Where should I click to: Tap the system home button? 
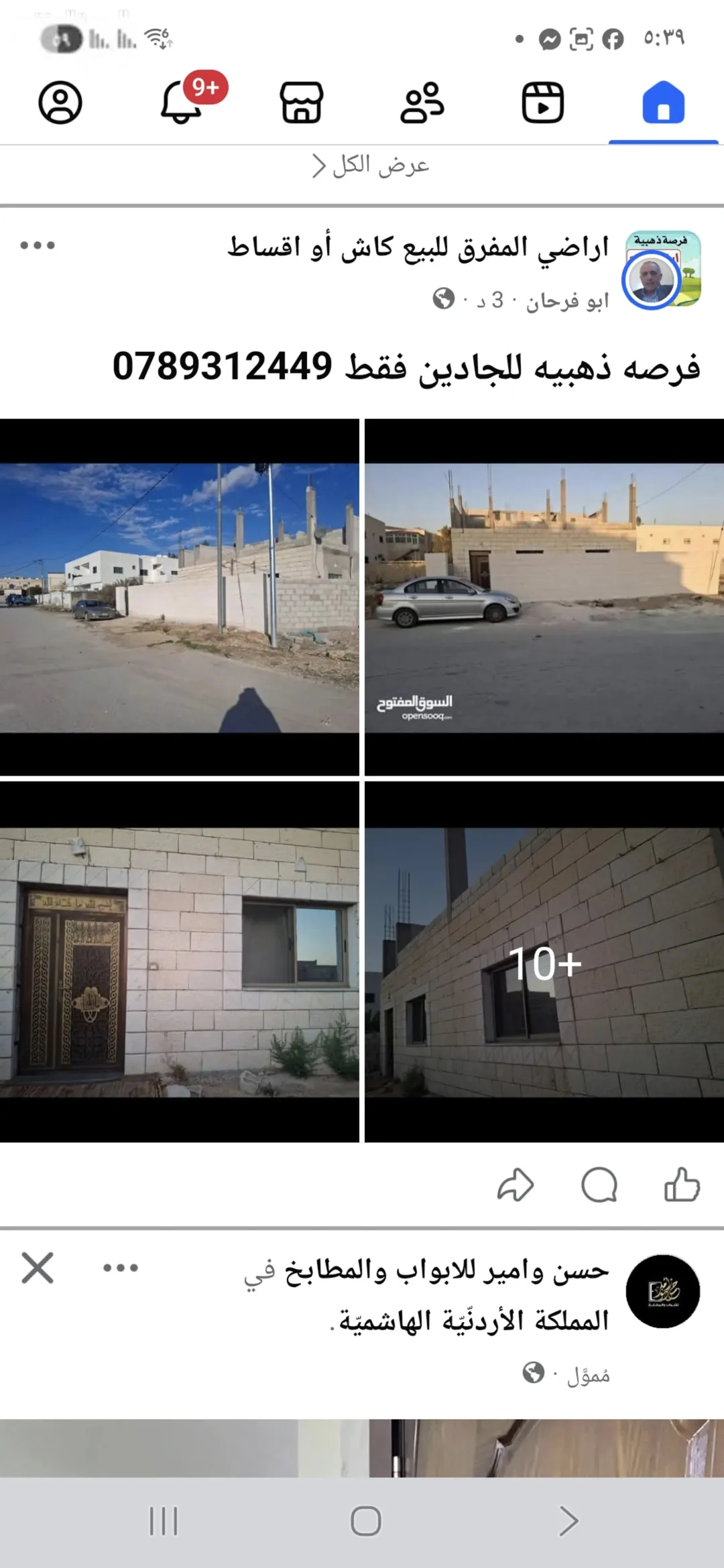point(366,1521)
